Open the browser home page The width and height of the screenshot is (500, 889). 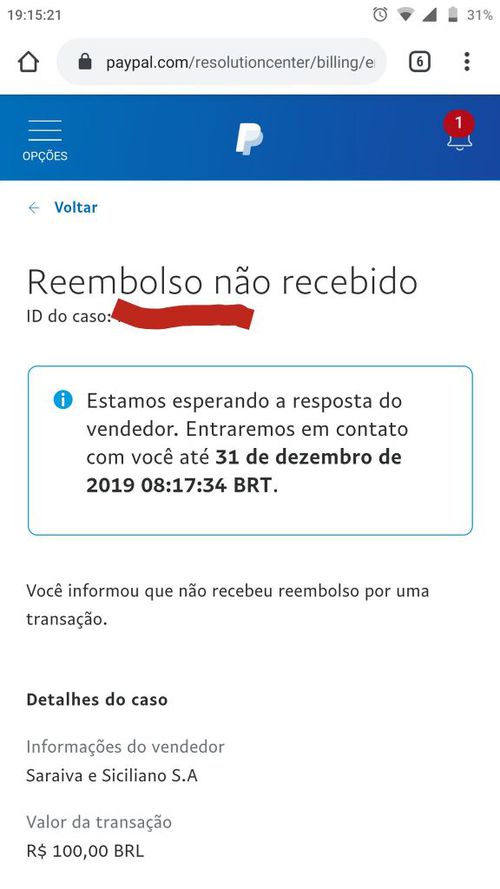(28, 62)
